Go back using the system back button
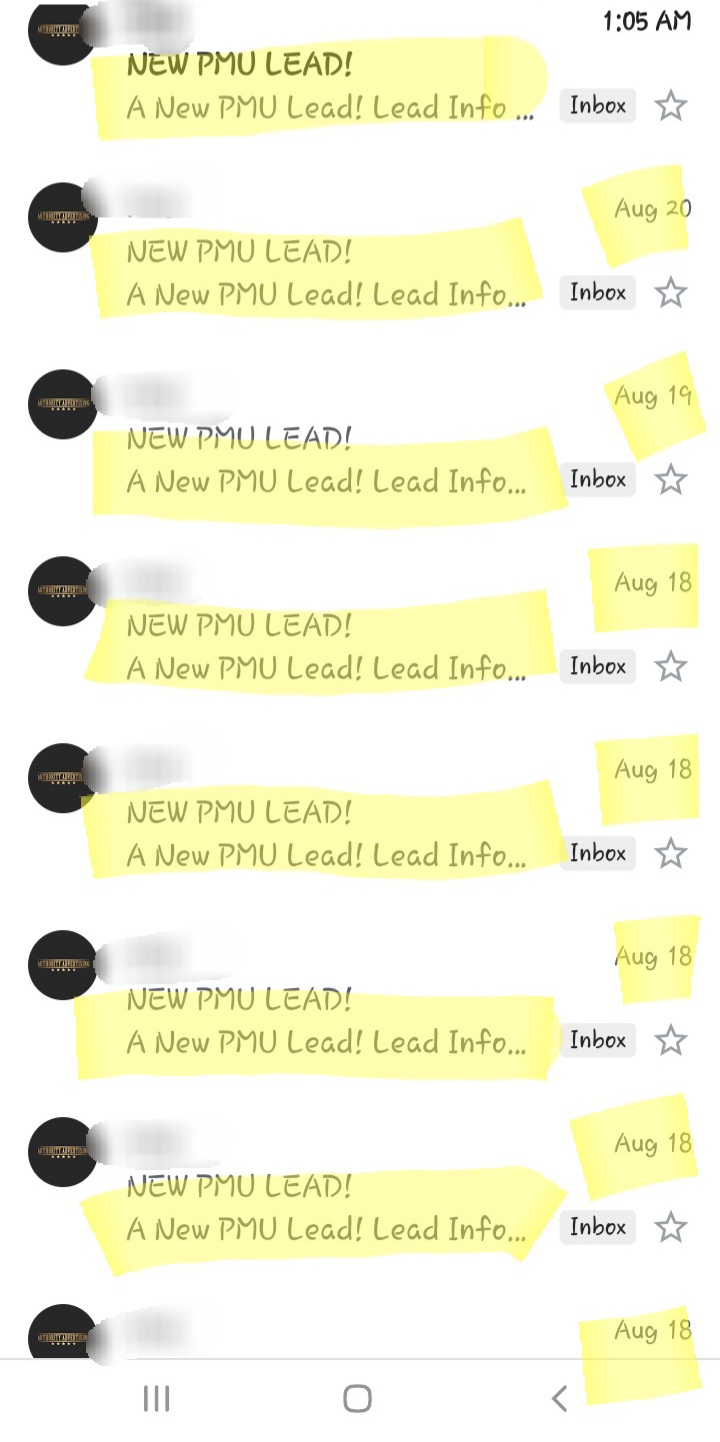This screenshot has width=720, height=1442. point(559,1398)
